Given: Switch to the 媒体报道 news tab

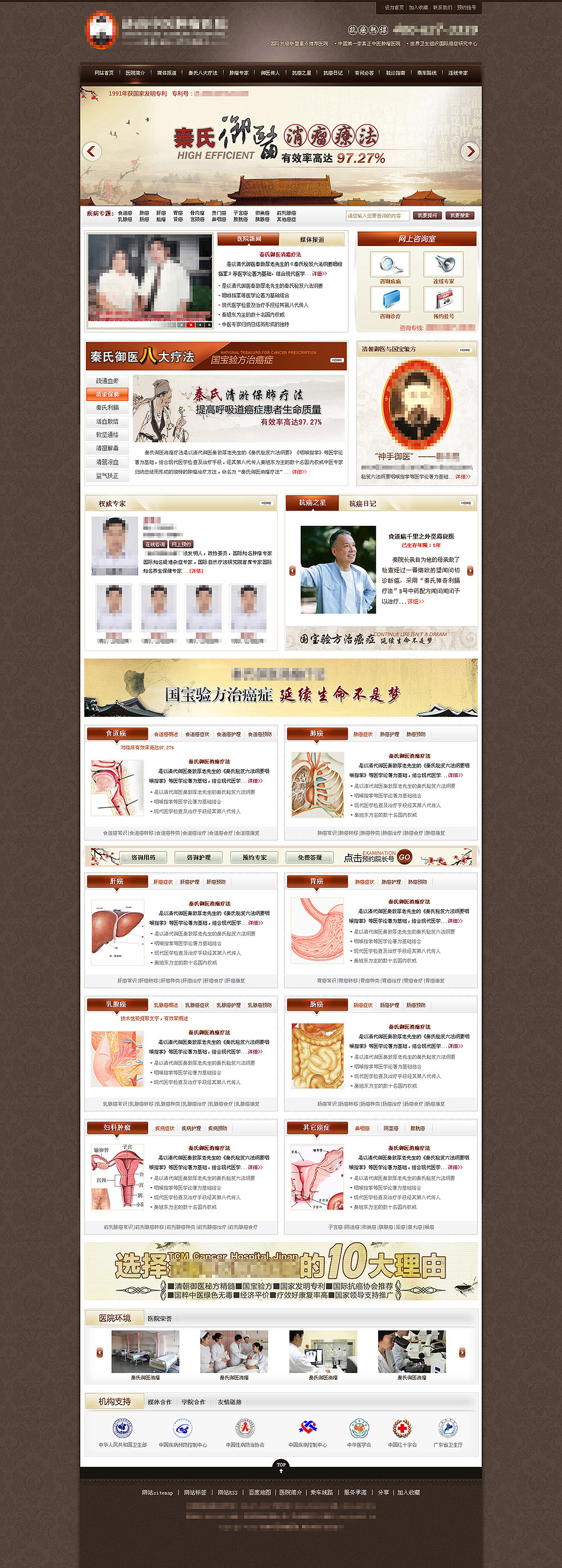Looking at the screenshot, I should coord(312,240).
